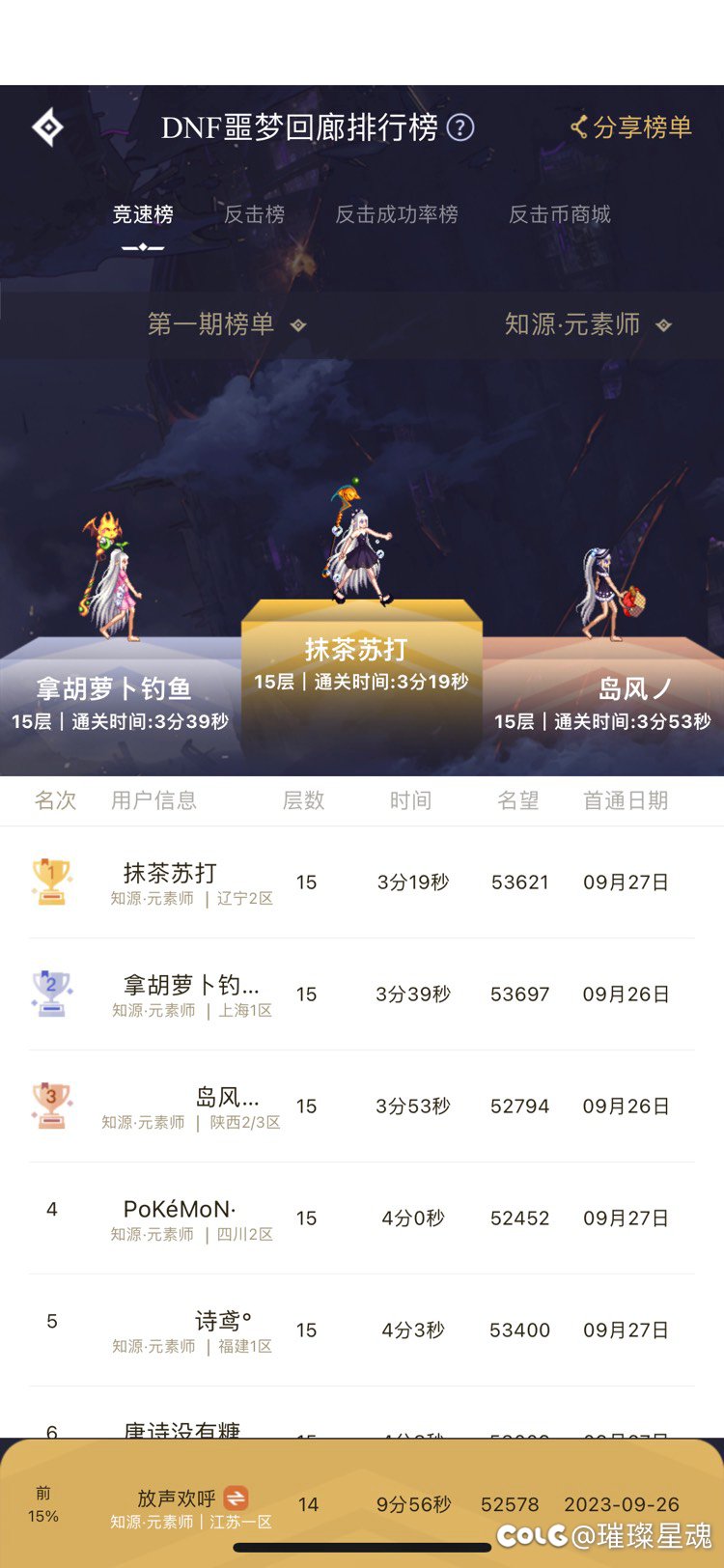Image resolution: width=724 pixels, height=1568 pixels.
Task: Select the 反击成功率榜 menu item
Action: tap(398, 215)
